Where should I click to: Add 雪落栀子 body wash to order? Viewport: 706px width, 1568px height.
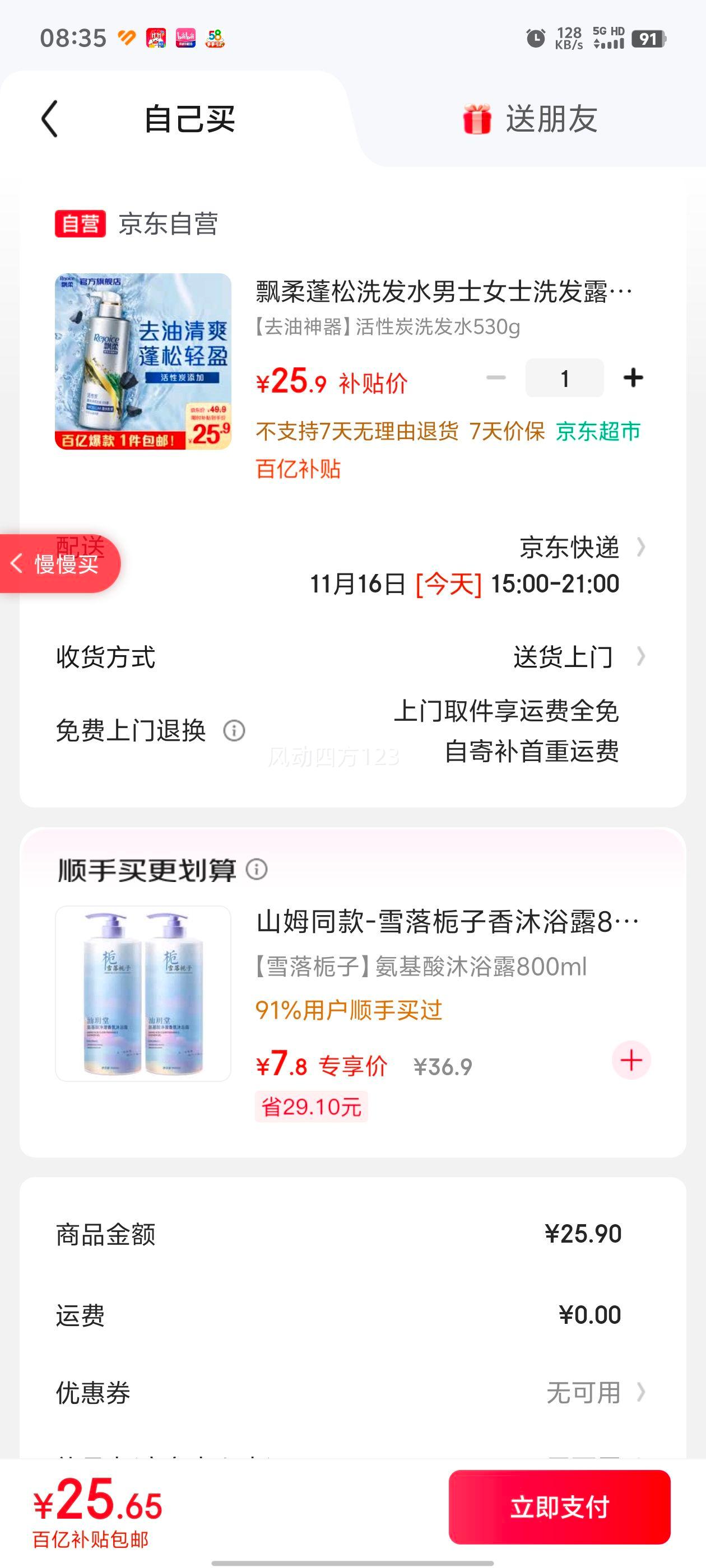631,1060
